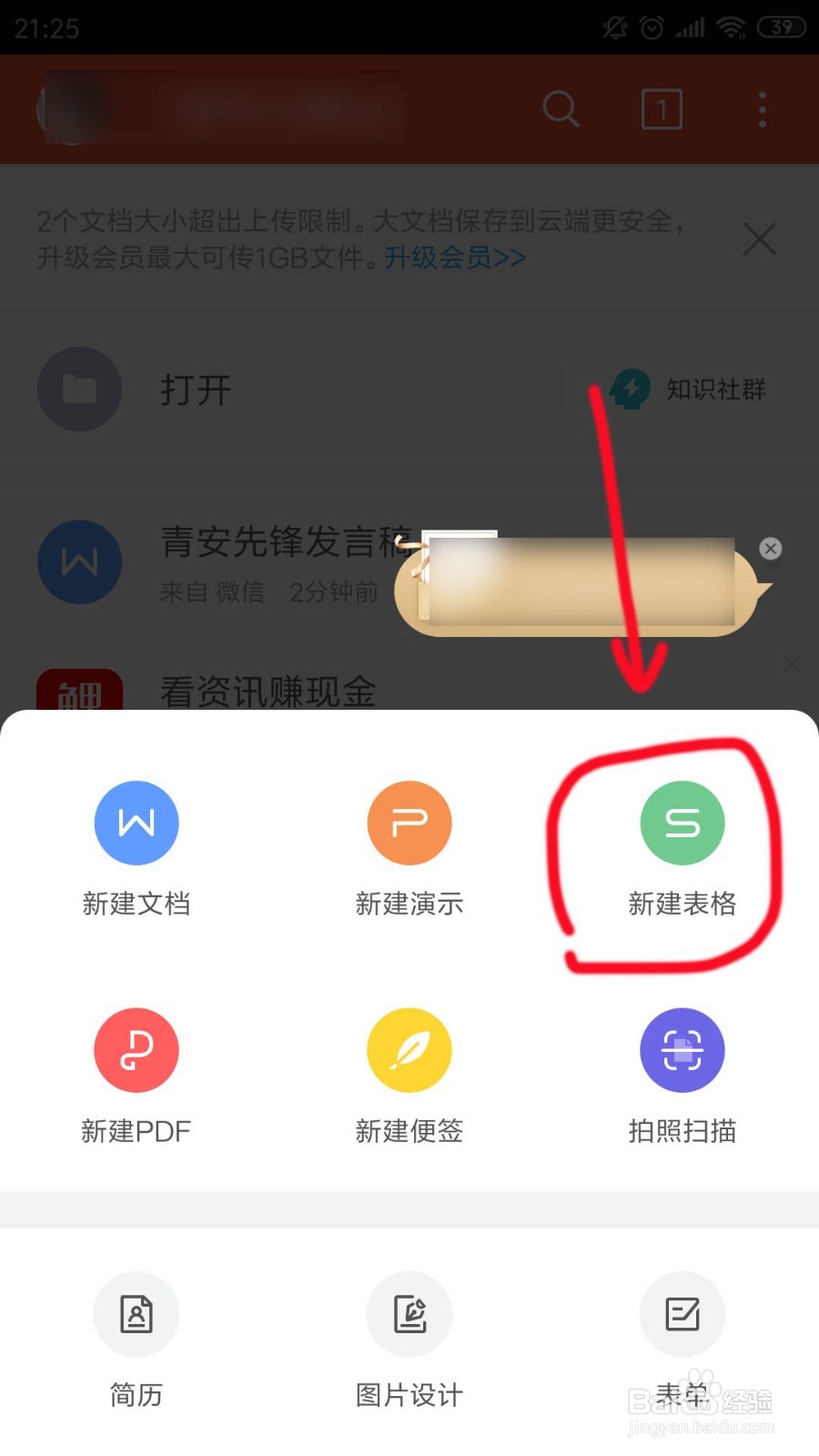Select the green S icon to create spreadsheet
Viewport: 819px width, 1456px height.
tap(682, 822)
